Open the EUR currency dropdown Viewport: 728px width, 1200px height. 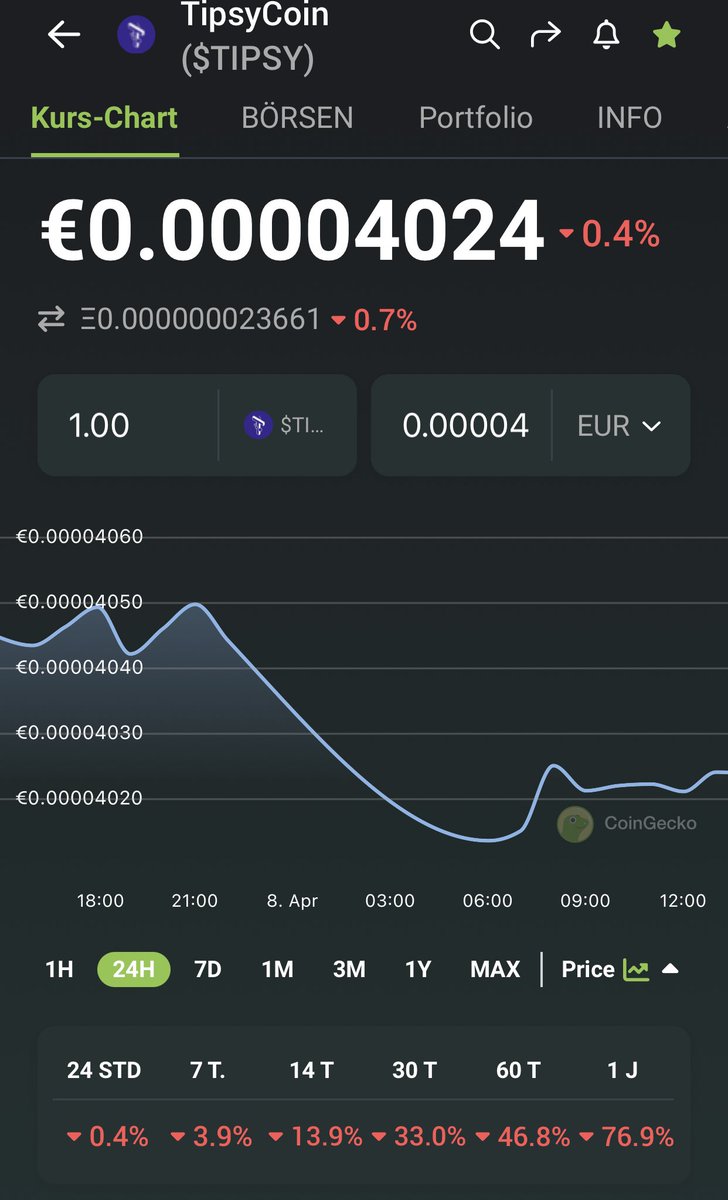click(x=620, y=425)
